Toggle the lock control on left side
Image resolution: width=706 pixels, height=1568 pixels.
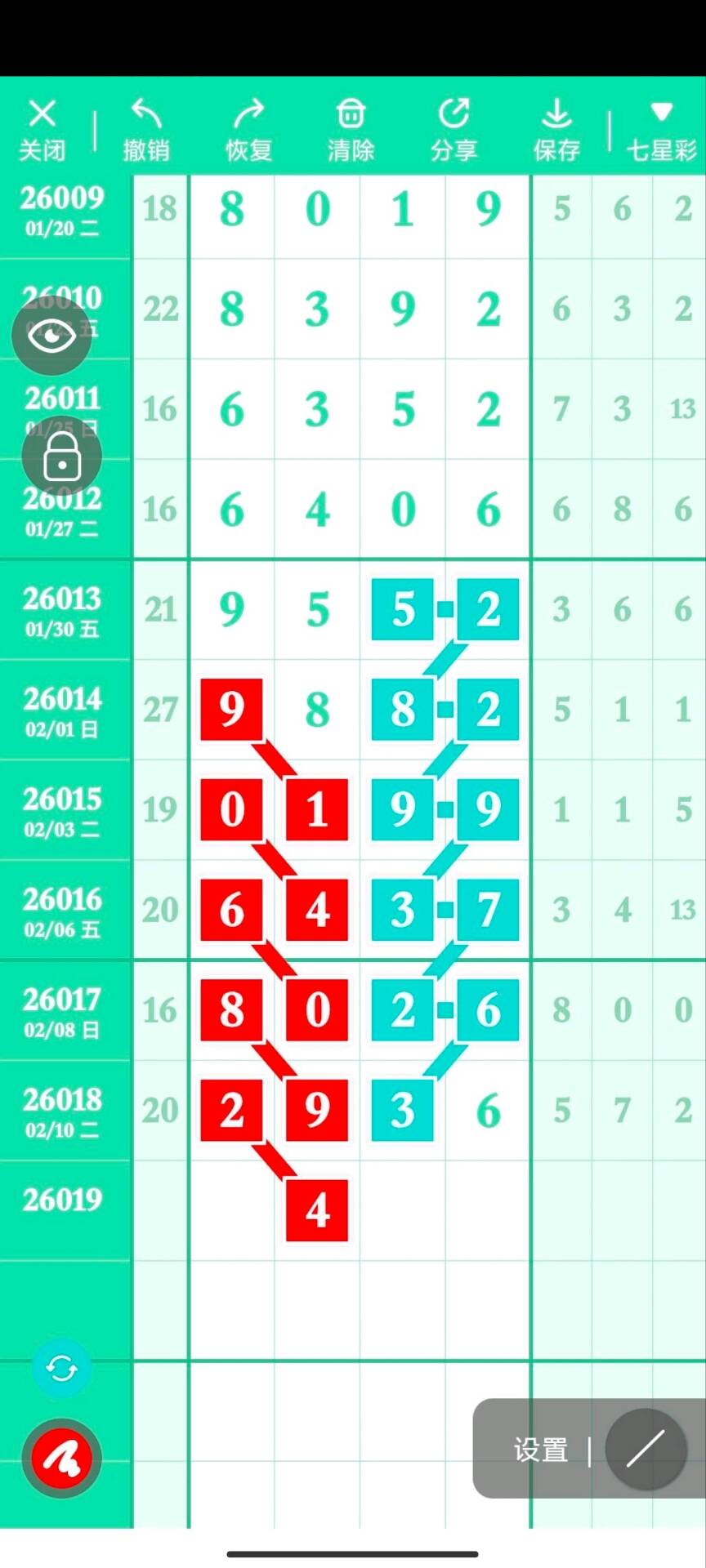pyautogui.click(x=61, y=455)
